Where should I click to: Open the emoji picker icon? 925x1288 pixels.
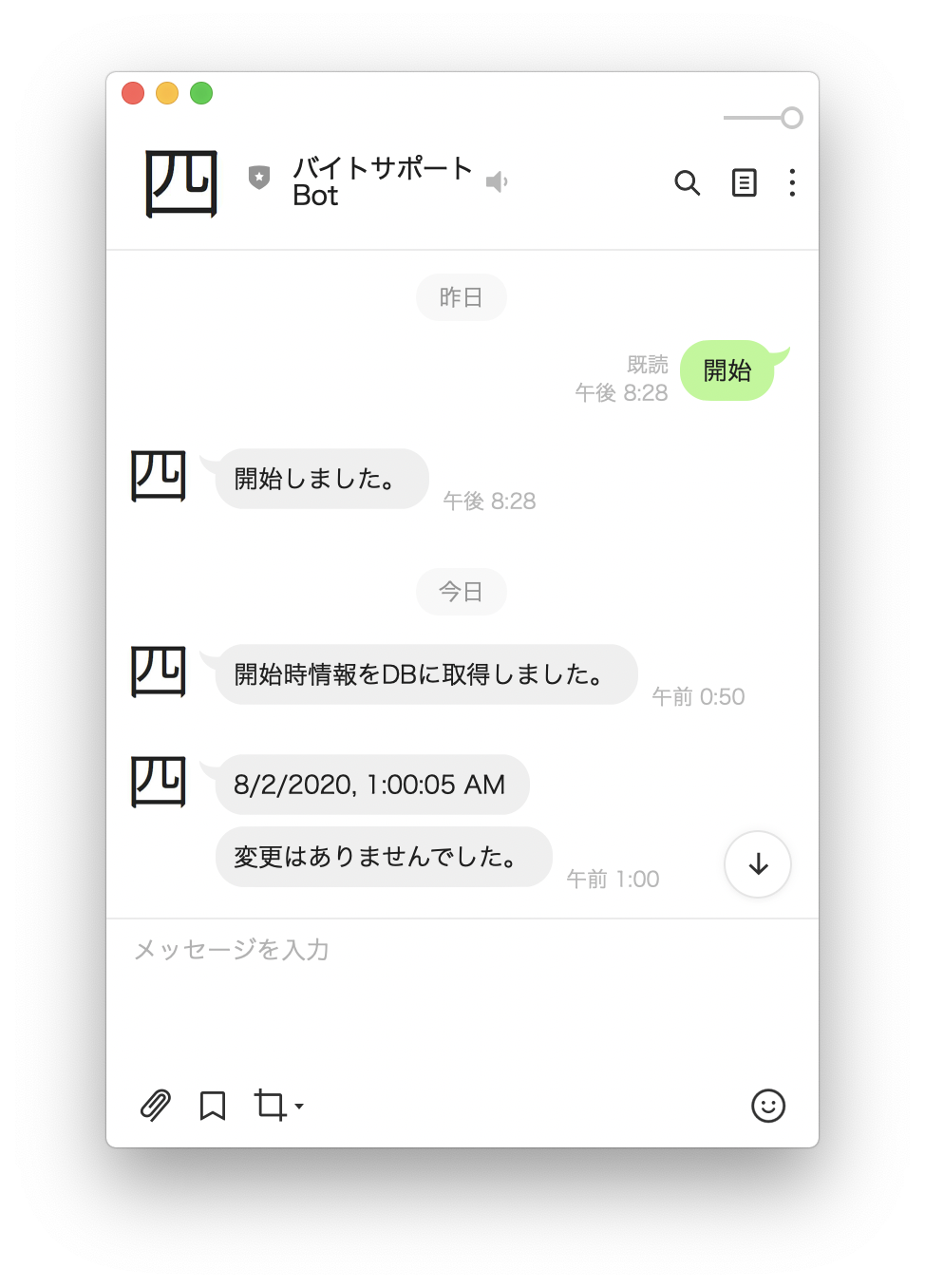(x=768, y=1106)
